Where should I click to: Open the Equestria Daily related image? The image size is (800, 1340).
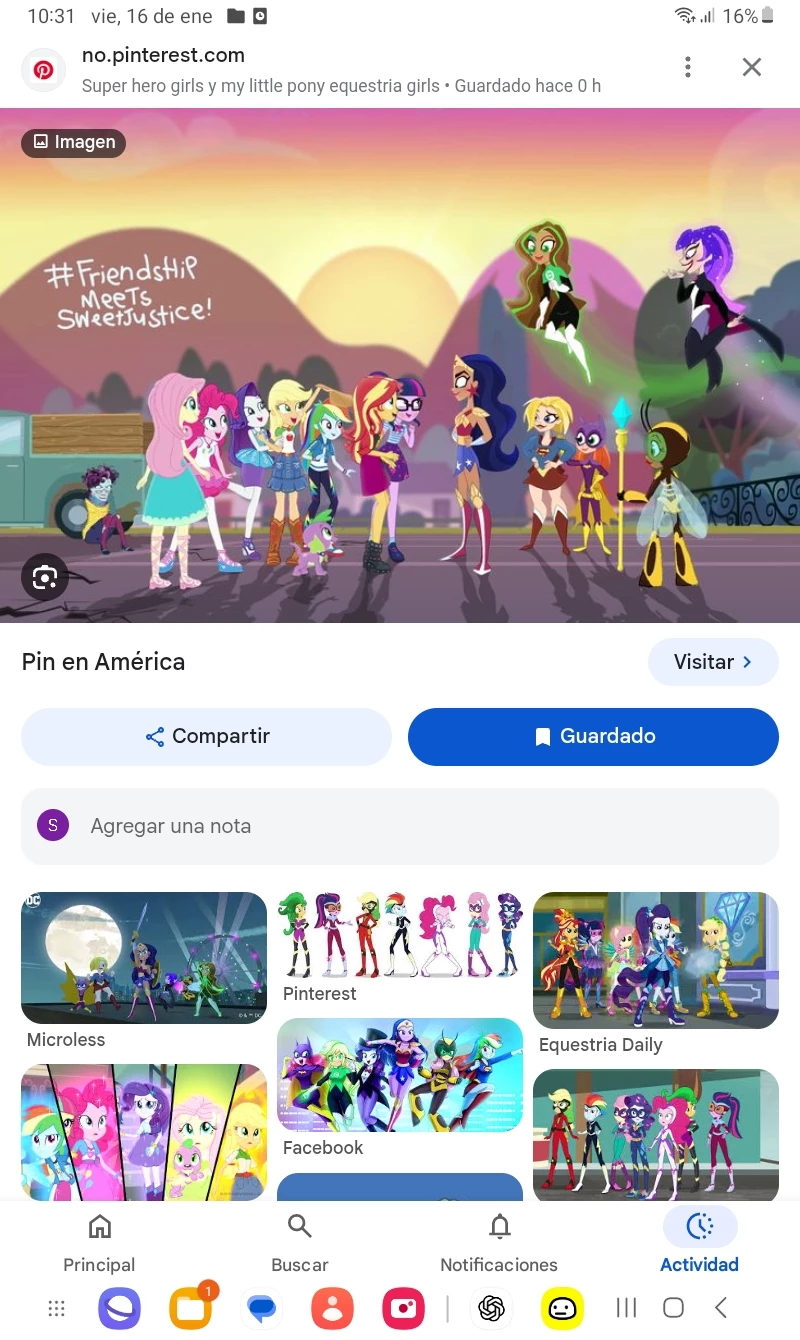(x=655, y=960)
